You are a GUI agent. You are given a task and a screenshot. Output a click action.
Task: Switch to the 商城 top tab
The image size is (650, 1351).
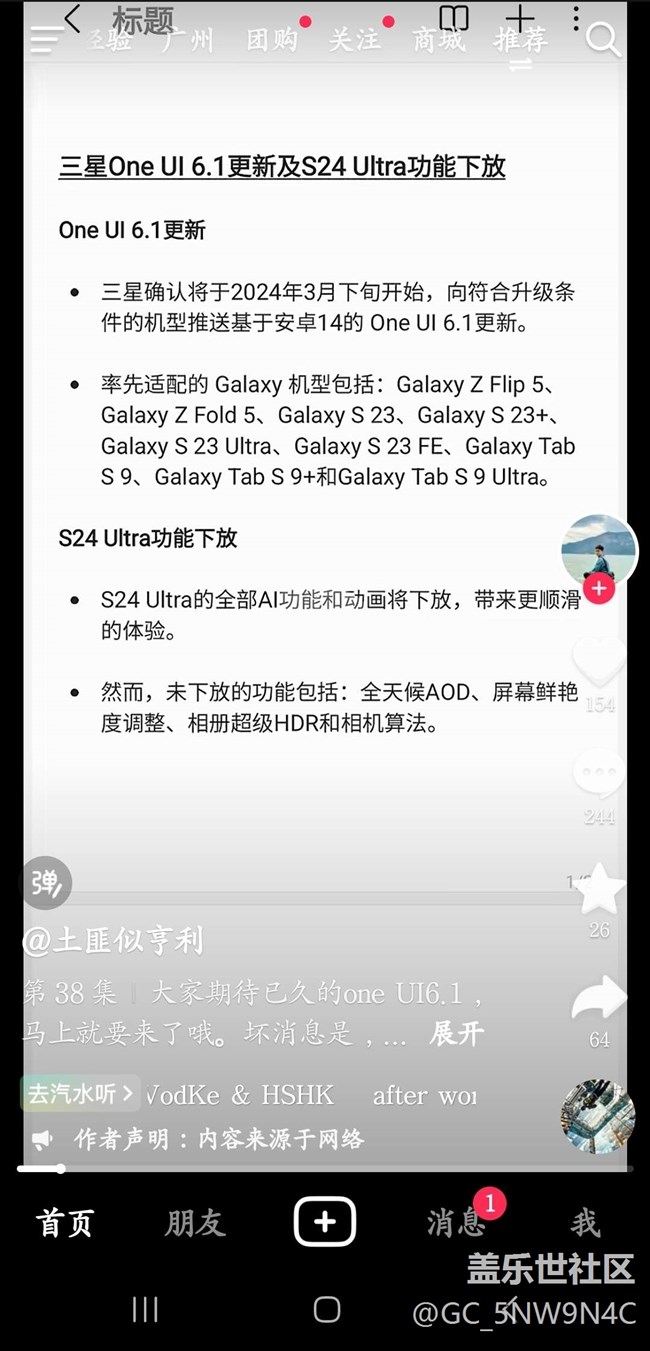click(x=438, y=40)
